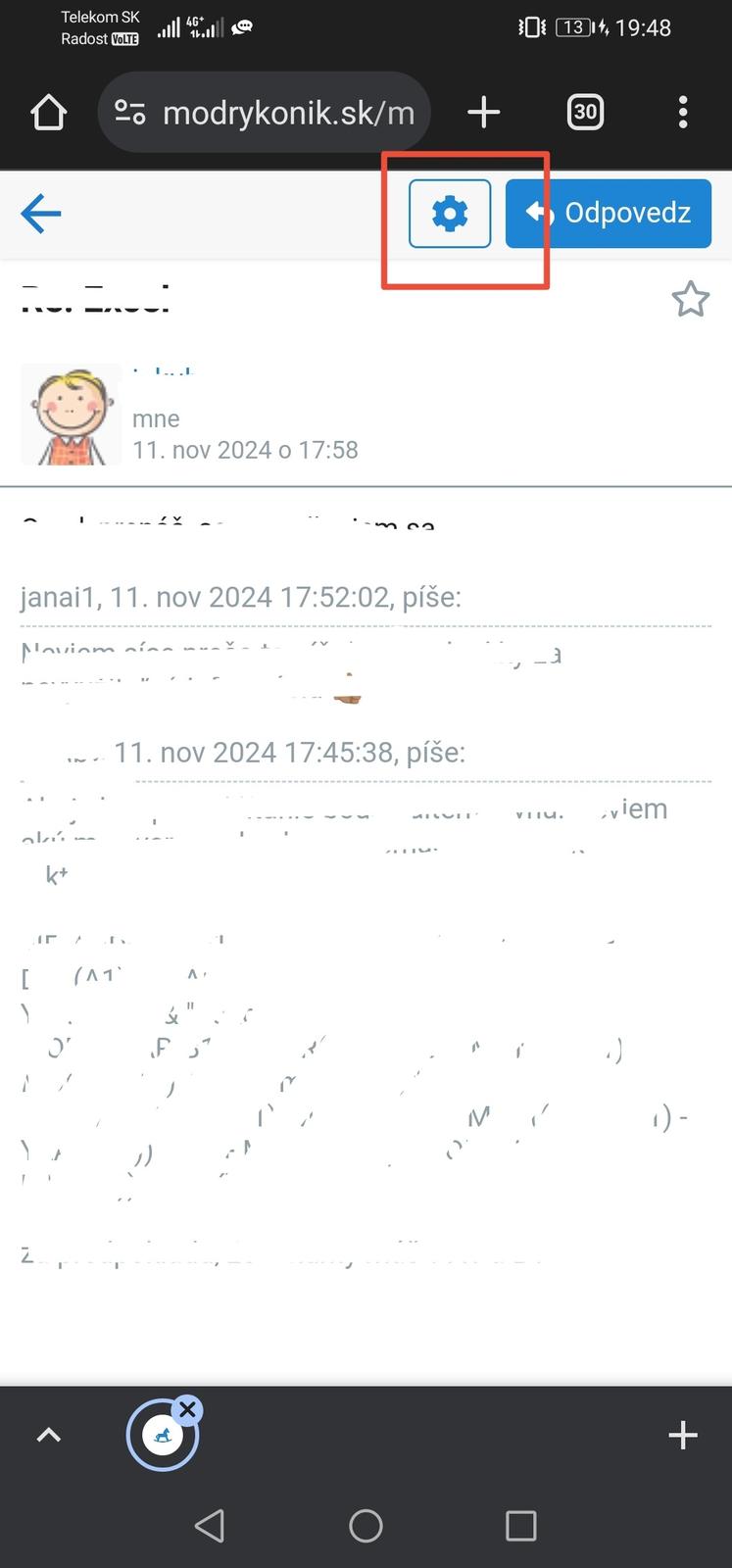This screenshot has height=1568, width=732.
Task: Open message settings gear
Action: click(450, 214)
